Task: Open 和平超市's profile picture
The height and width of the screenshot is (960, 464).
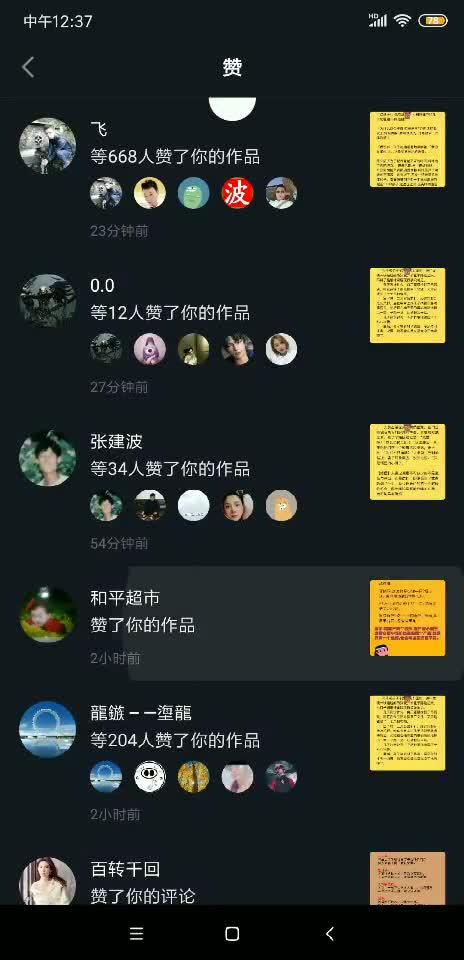Action: [x=48, y=615]
